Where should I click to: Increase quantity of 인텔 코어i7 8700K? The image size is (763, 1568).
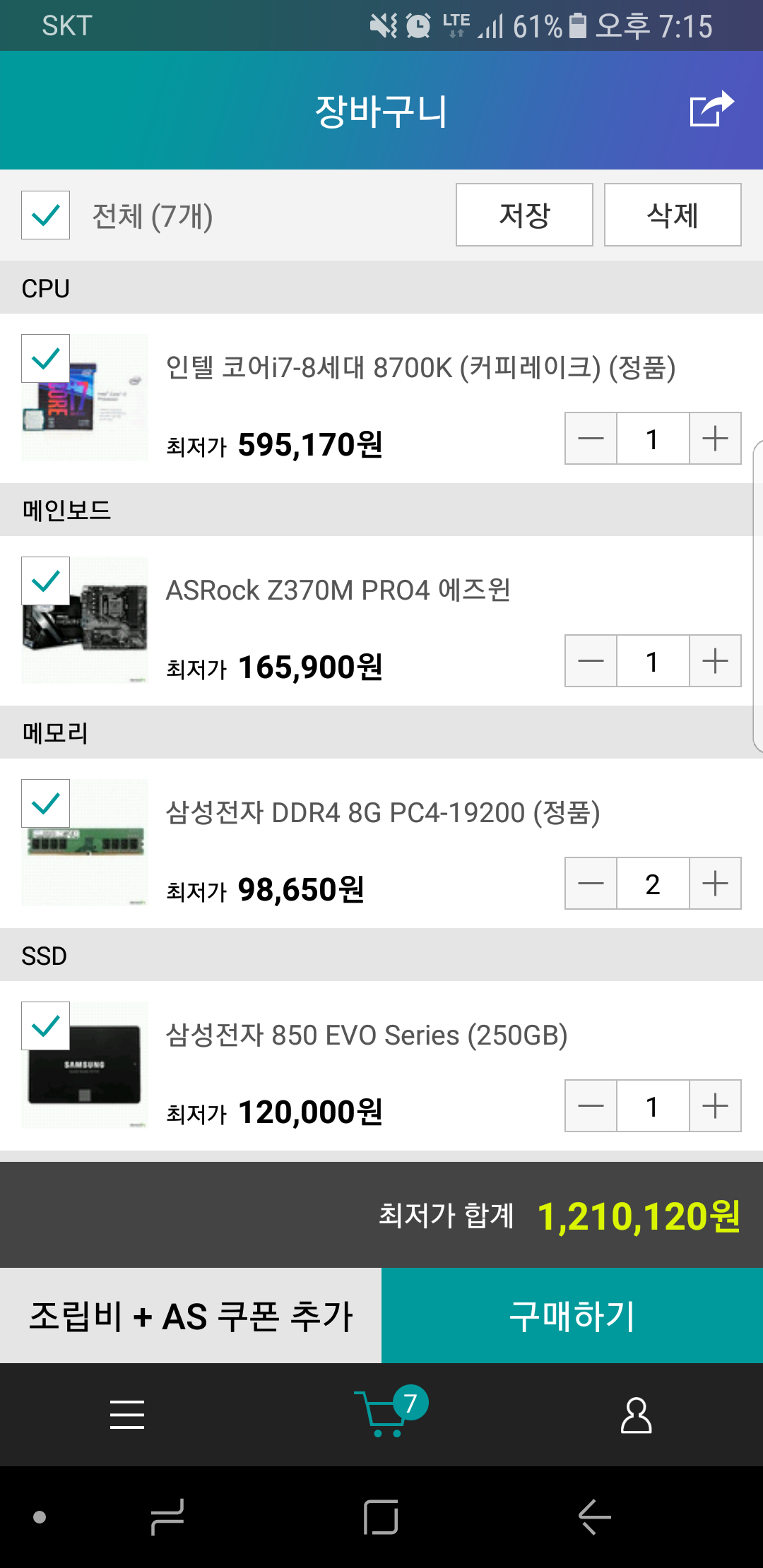(x=715, y=439)
